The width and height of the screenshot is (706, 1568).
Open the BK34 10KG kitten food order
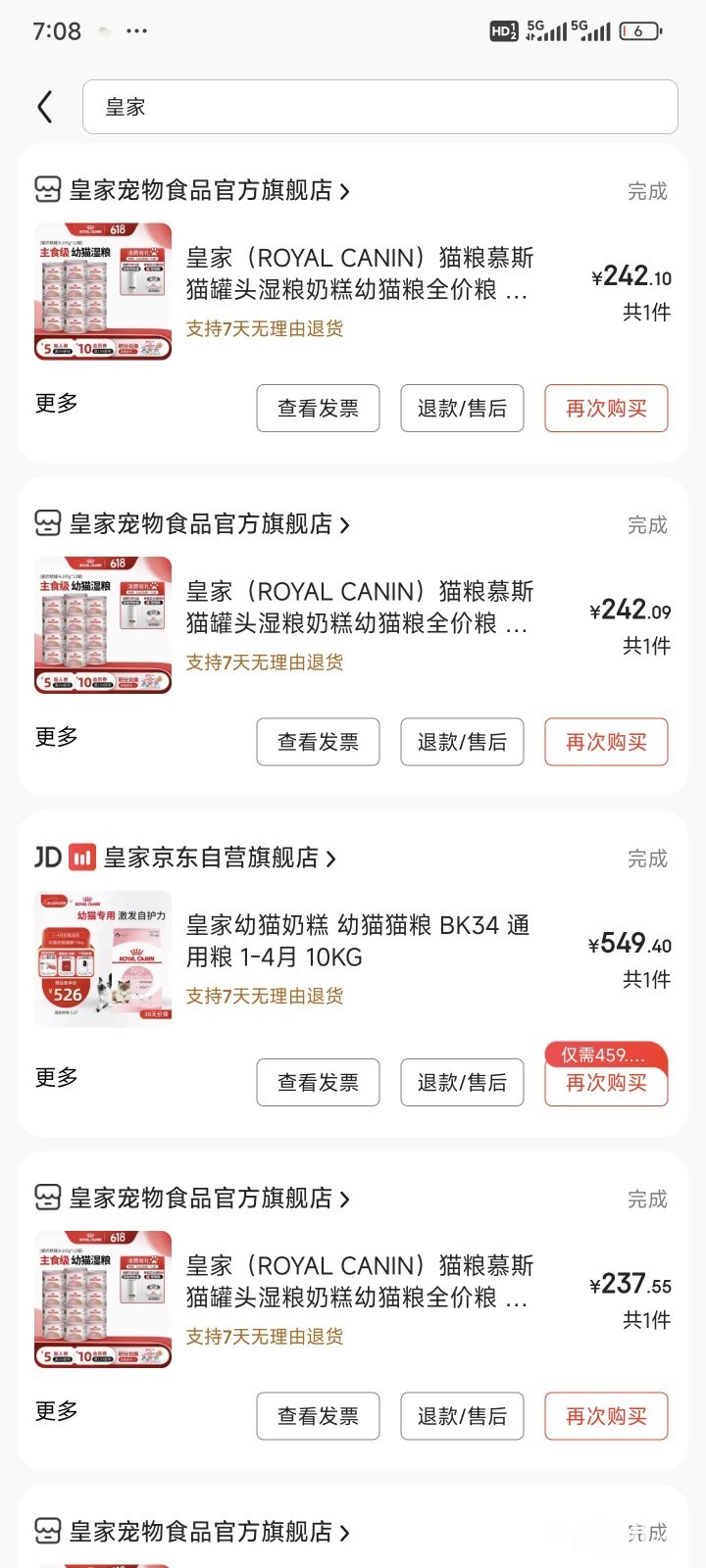358,941
